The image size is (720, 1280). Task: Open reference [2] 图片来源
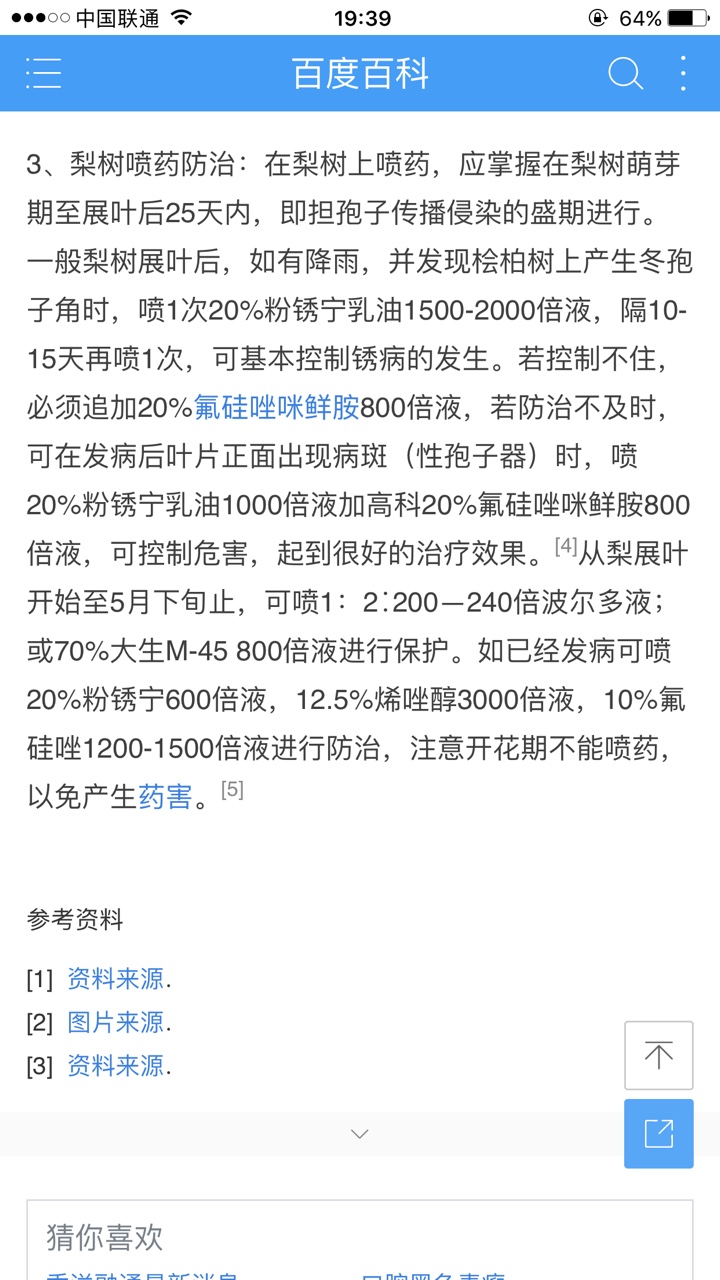(x=115, y=1023)
